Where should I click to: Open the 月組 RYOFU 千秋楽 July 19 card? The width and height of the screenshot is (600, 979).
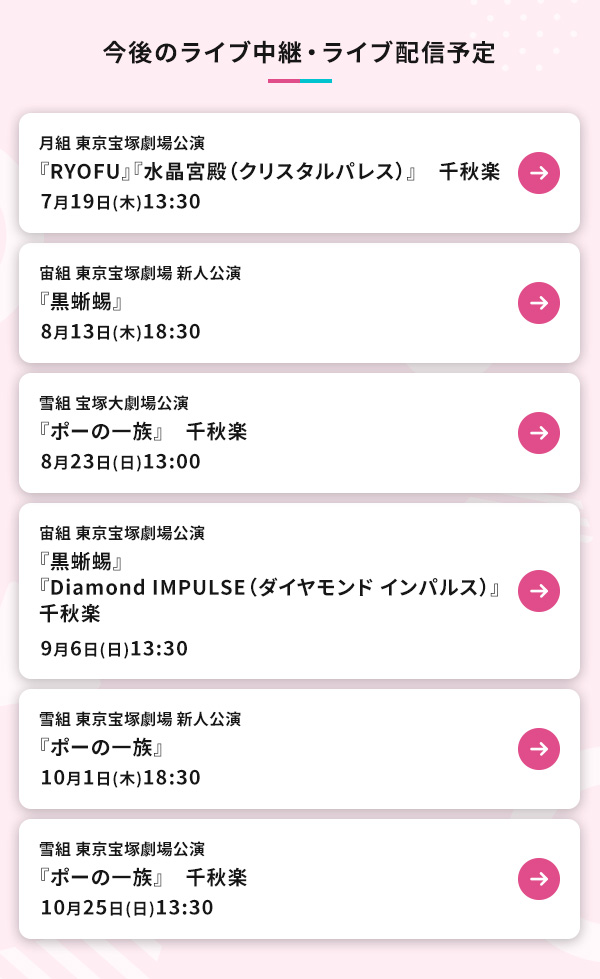click(x=299, y=173)
